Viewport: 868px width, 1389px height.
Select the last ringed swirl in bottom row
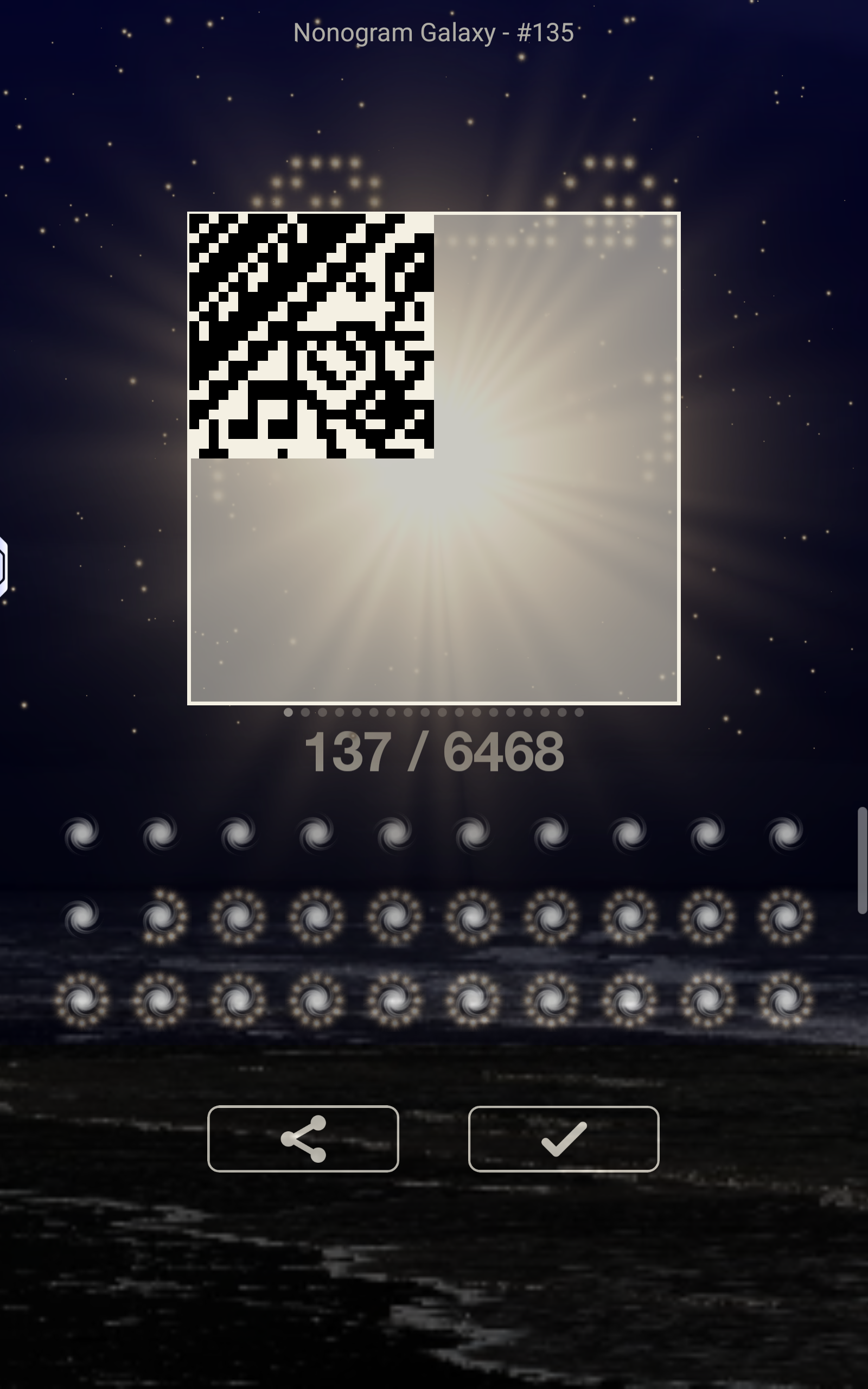[786, 1001]
